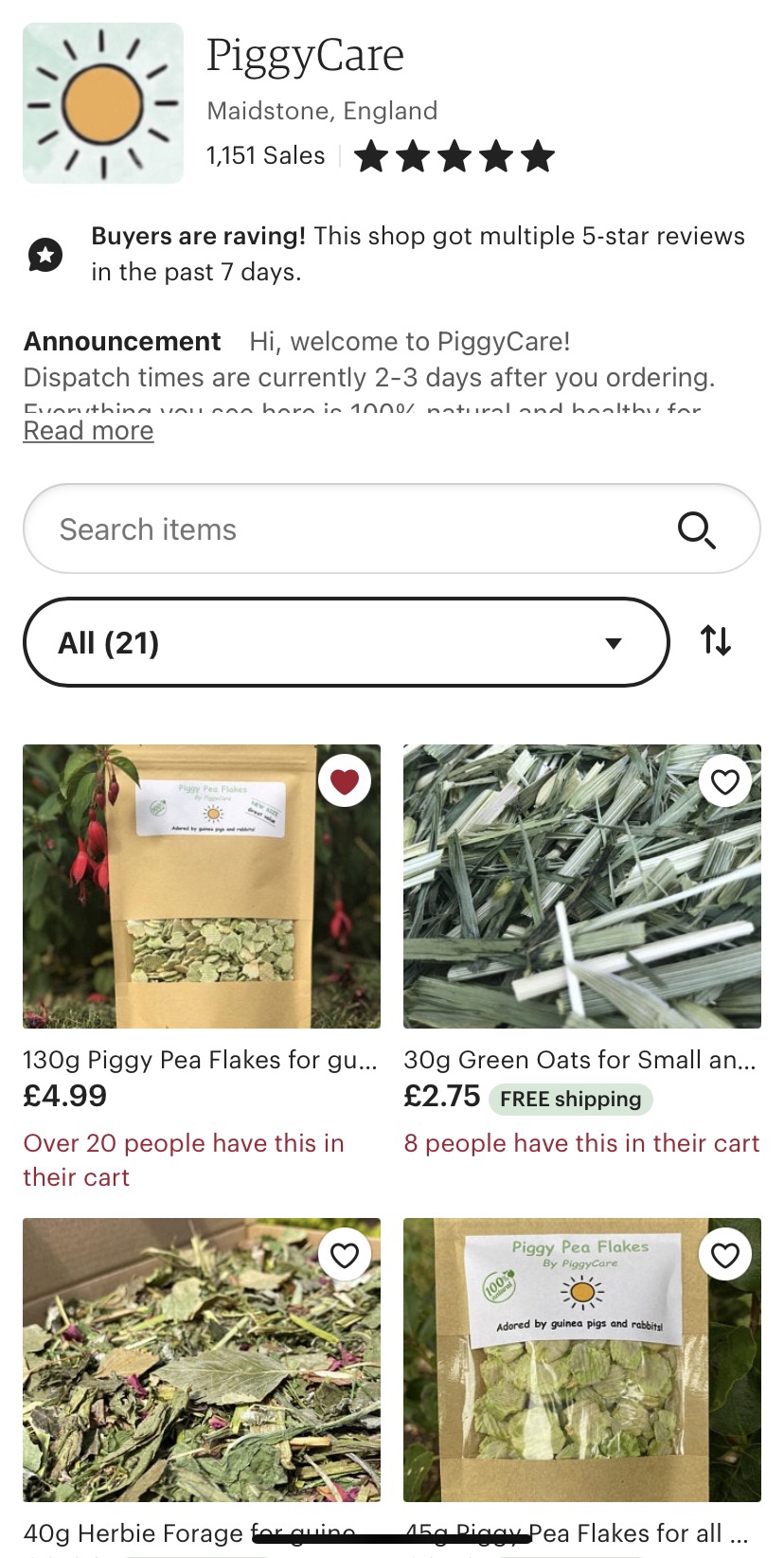Open the sort options arrows icon

716,641
